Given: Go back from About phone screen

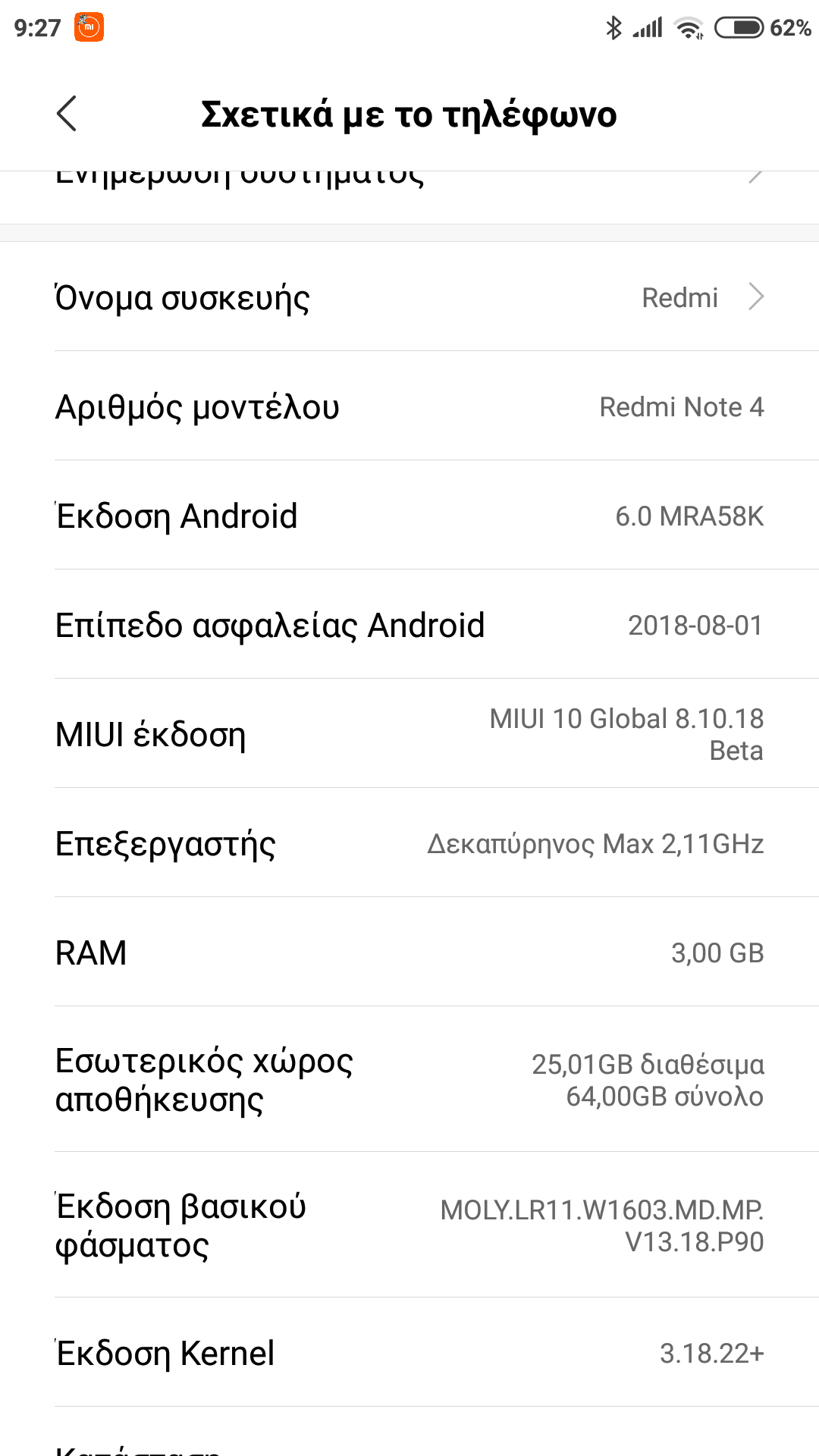Looking at the screenshot, I should (67, 115).
